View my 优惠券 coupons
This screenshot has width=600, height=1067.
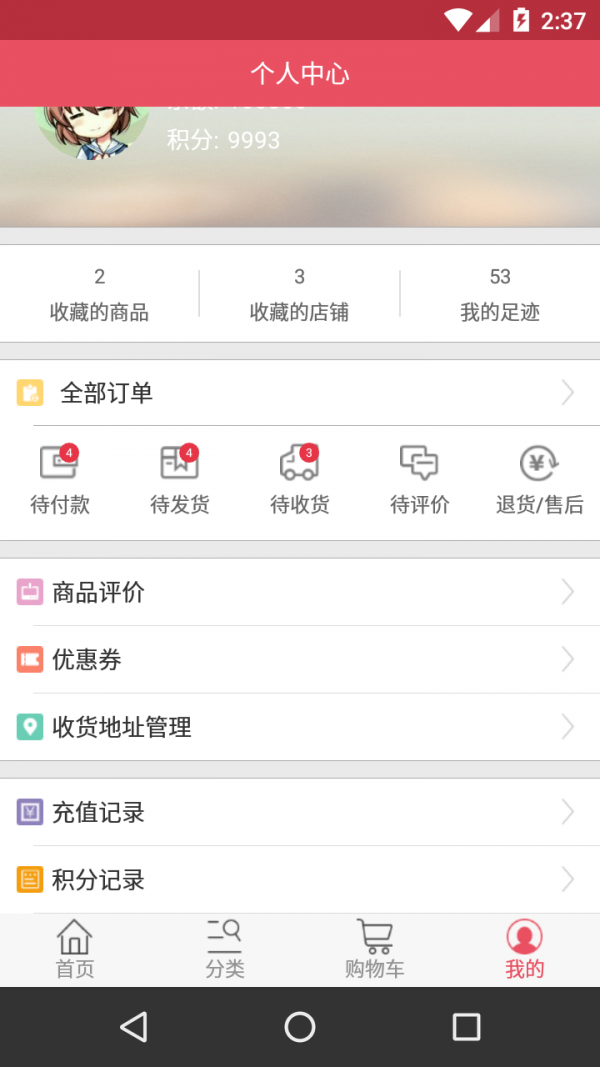300,660
